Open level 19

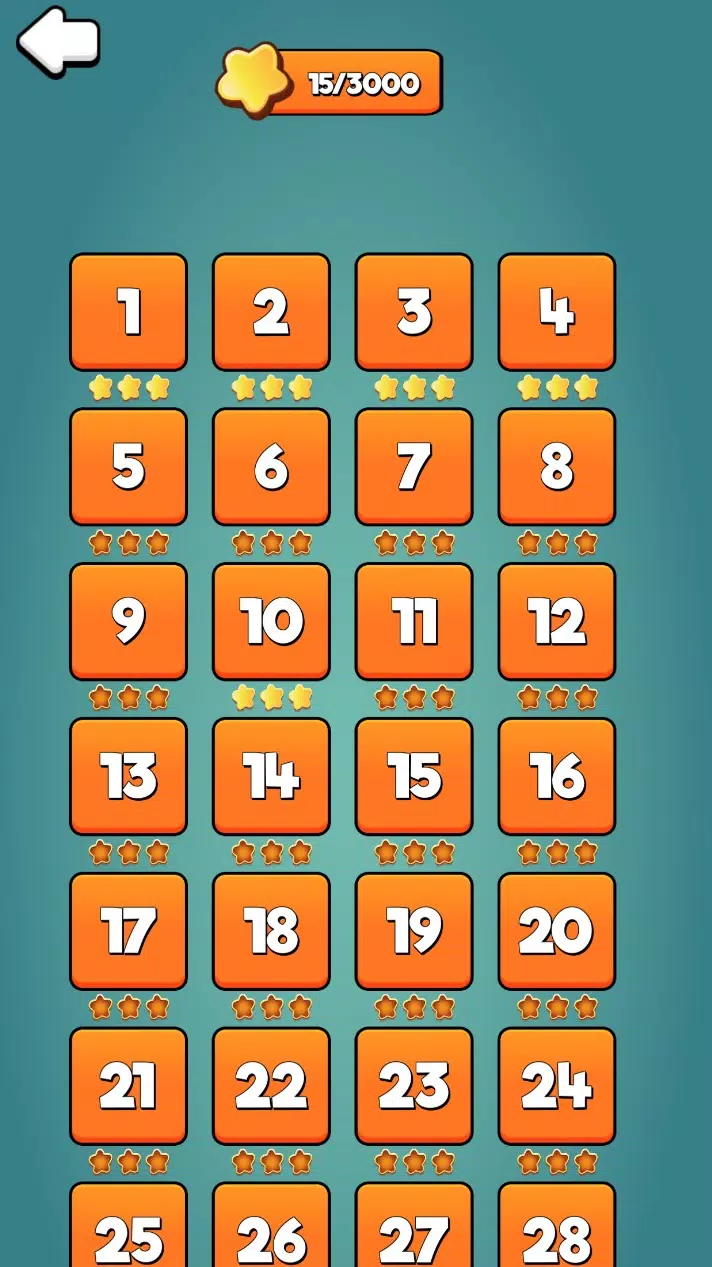[x=414, y=931]
